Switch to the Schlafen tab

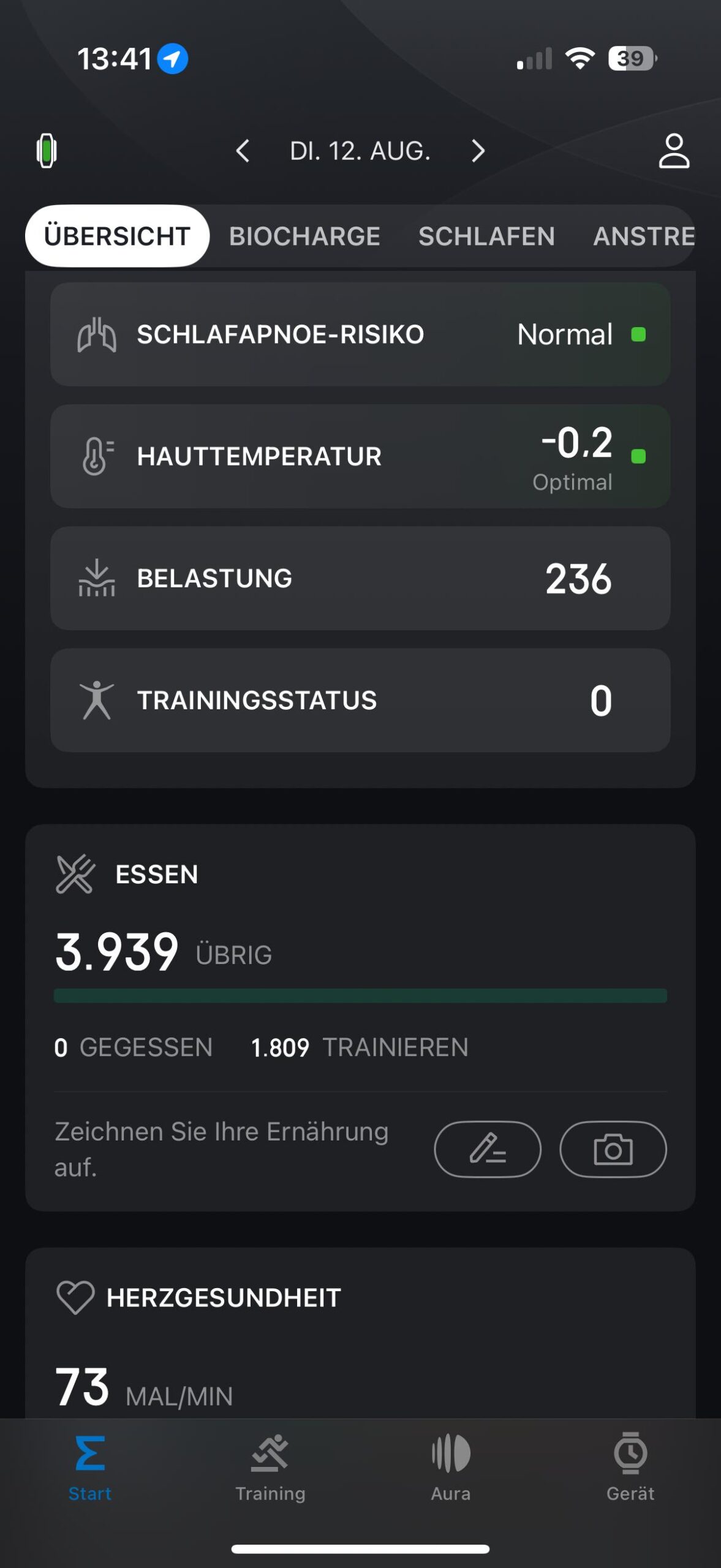486,236
